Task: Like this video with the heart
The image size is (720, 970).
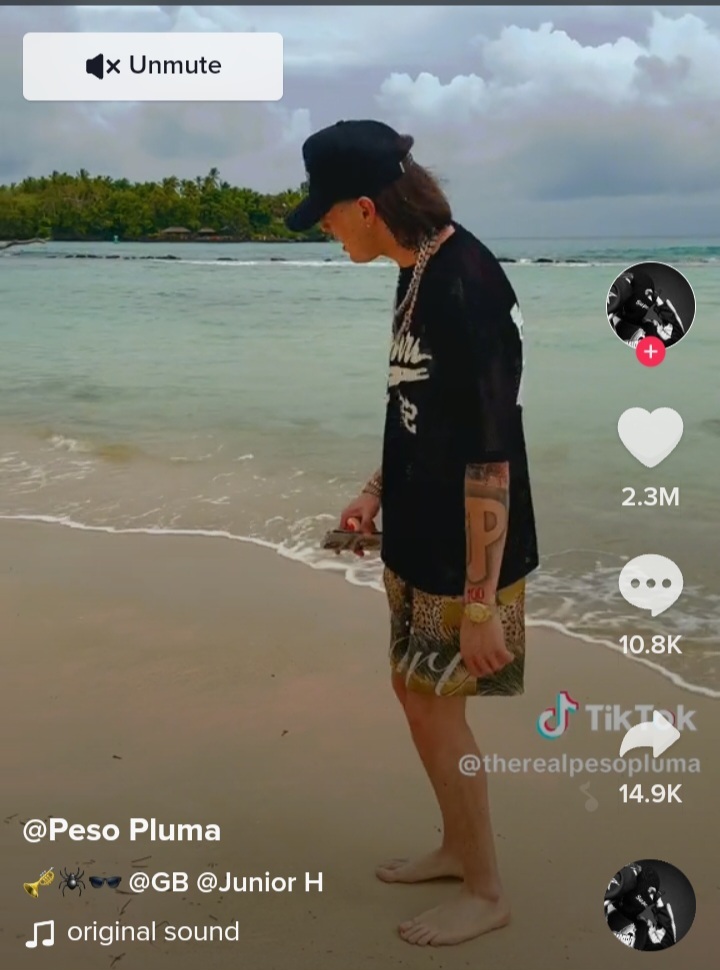Action: [x=650, y=438]
